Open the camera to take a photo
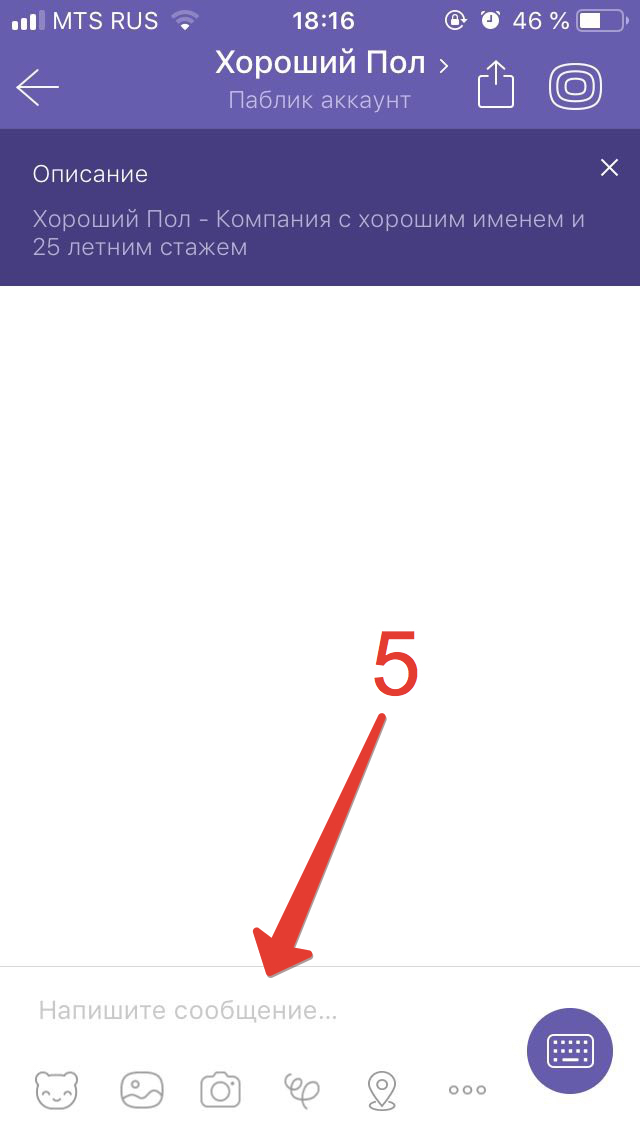The width and height of the screenshot is (640, 1136). pos(220,1089)
